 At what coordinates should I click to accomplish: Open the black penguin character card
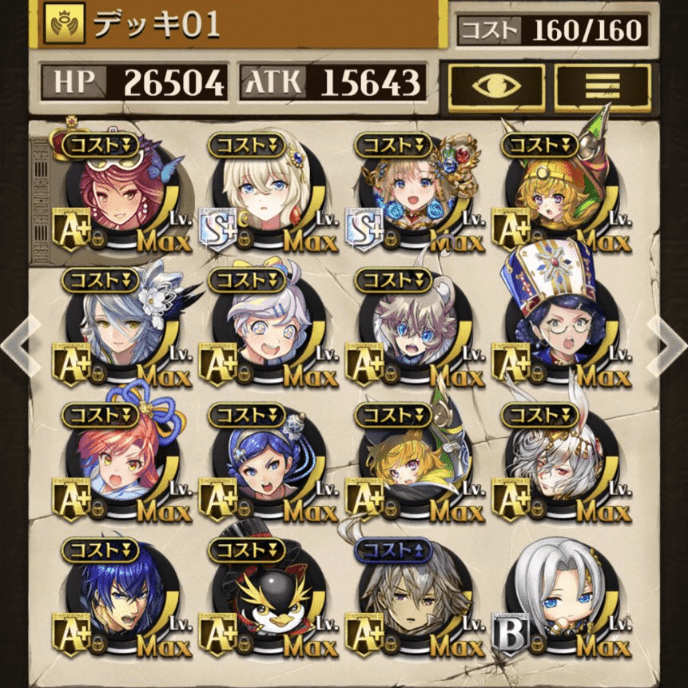click(265, 599)
